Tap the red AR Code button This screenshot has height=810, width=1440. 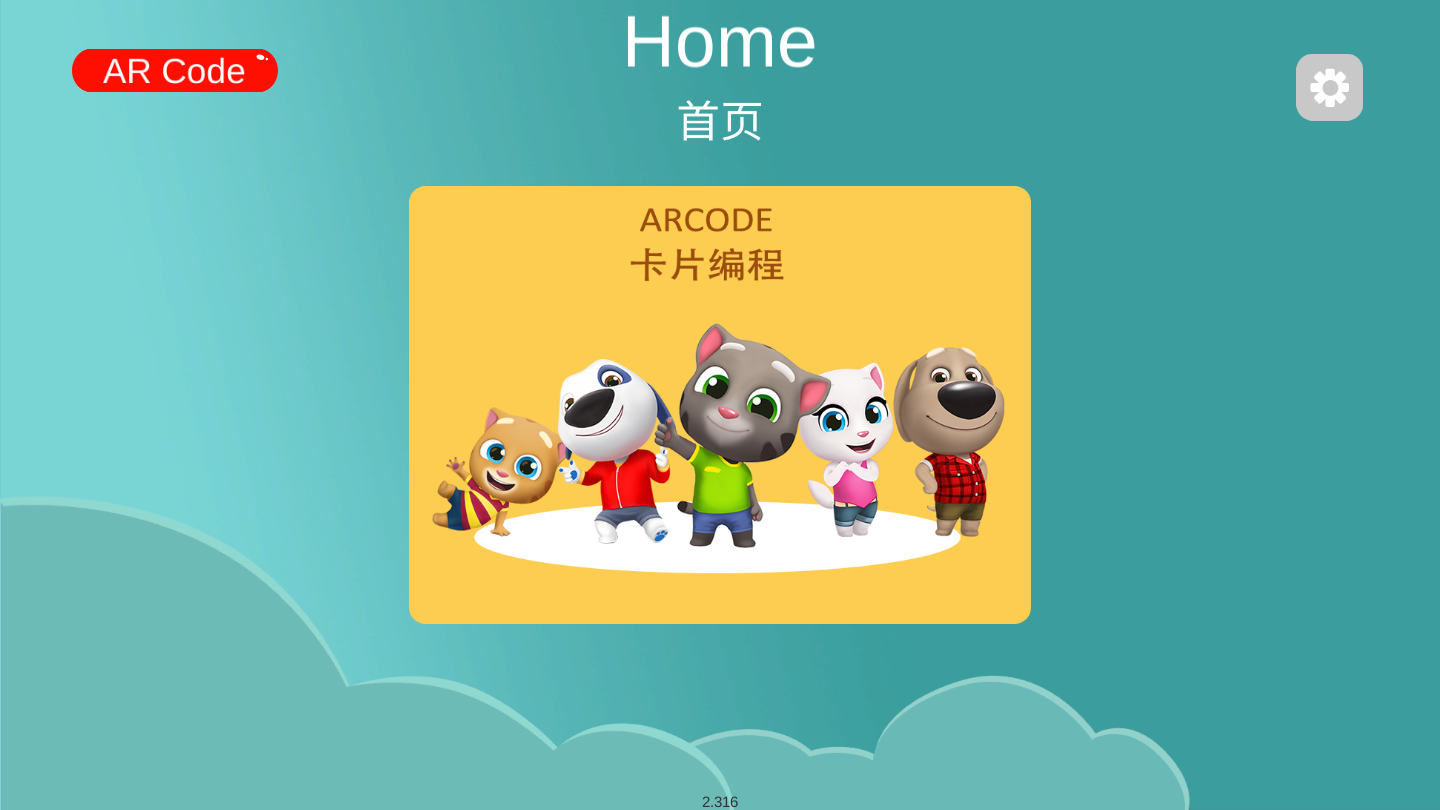[175, 71]
